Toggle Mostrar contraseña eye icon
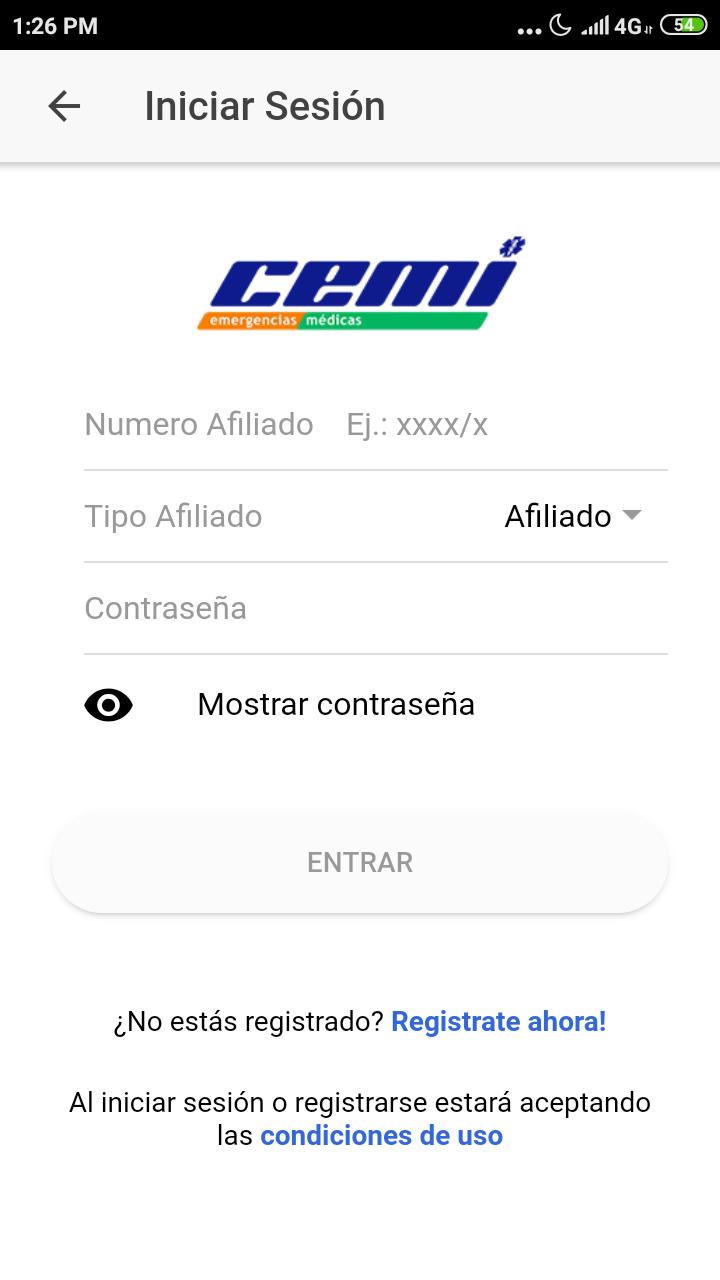The height and width of the screenshot is (1280, 720). [108, 705]
